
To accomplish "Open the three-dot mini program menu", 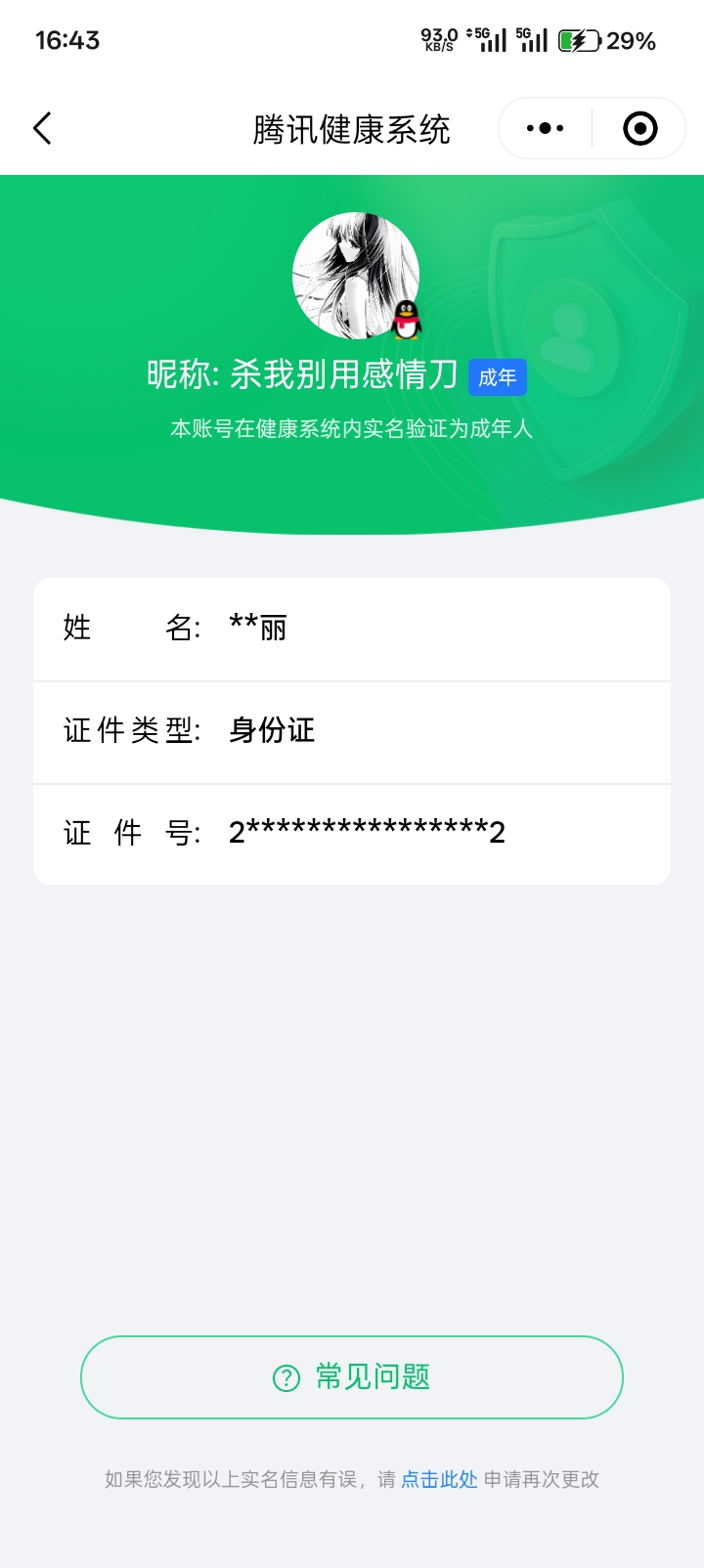I will [545, 128].
